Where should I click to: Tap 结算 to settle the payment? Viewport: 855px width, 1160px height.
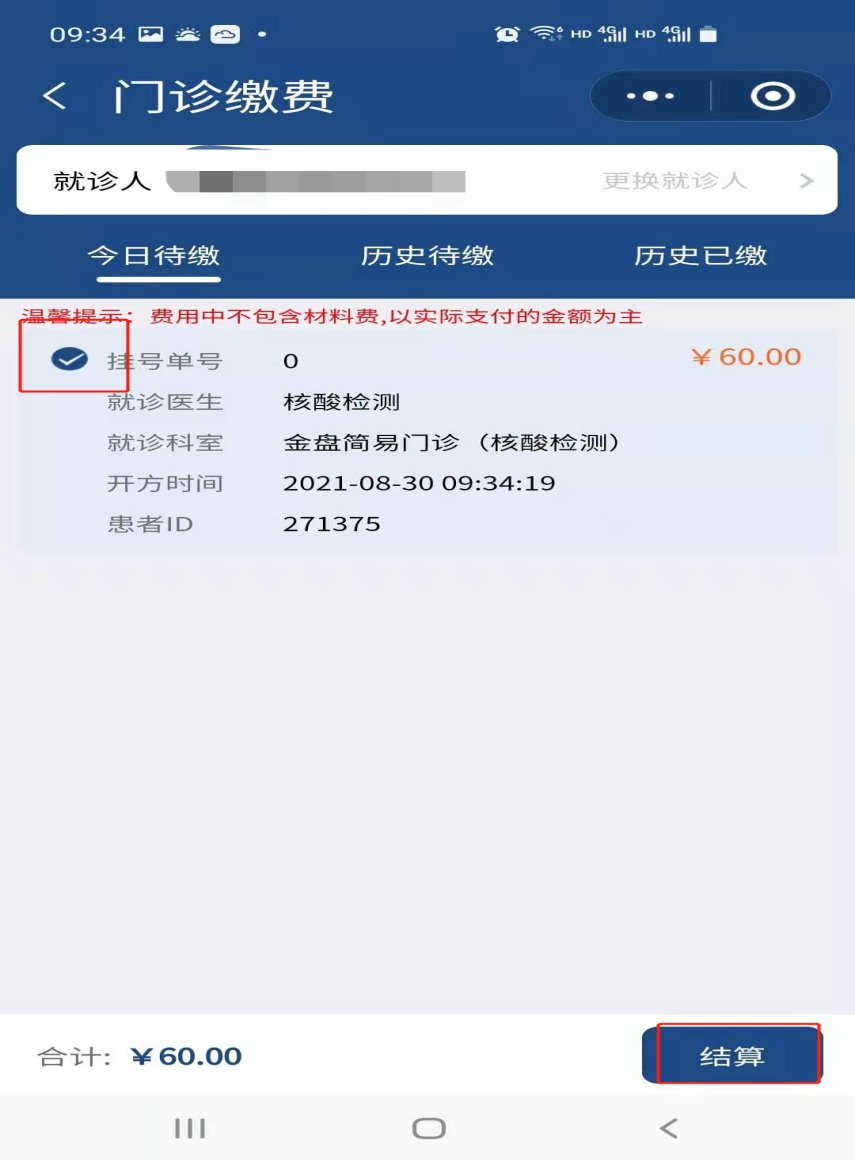tap(732, 1056)
